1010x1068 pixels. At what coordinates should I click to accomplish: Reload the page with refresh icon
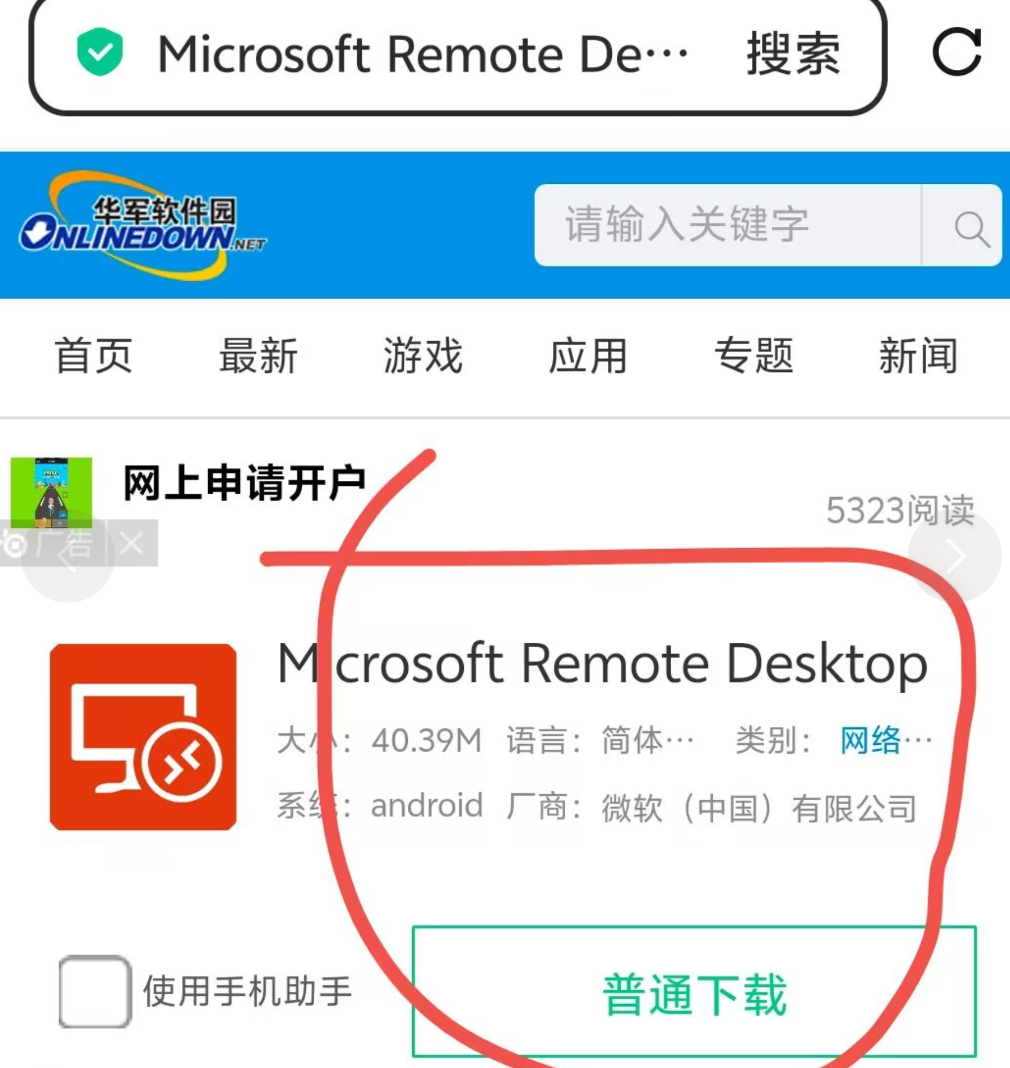pyautogui.click(x=956, y=53)
